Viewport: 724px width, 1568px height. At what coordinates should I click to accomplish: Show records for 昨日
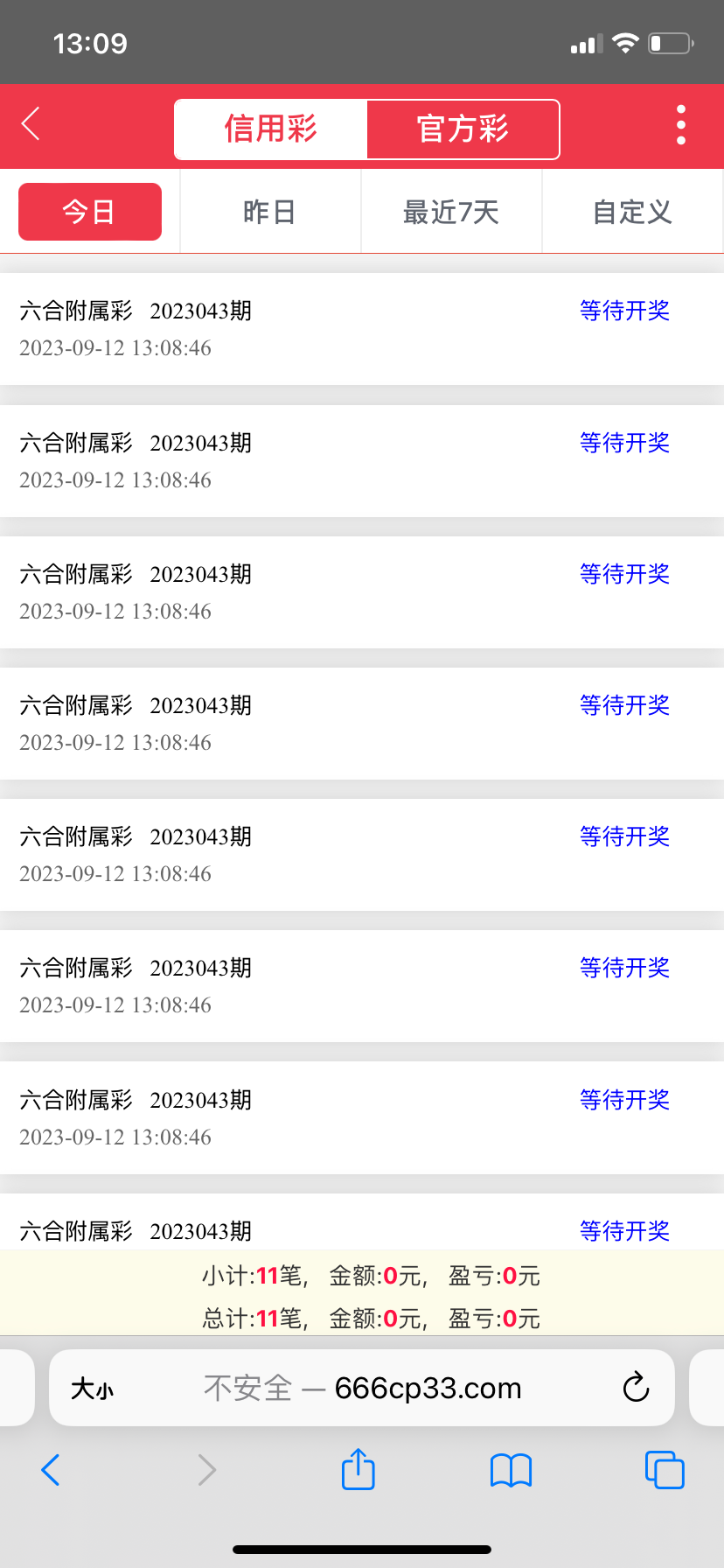pos(270,212)
